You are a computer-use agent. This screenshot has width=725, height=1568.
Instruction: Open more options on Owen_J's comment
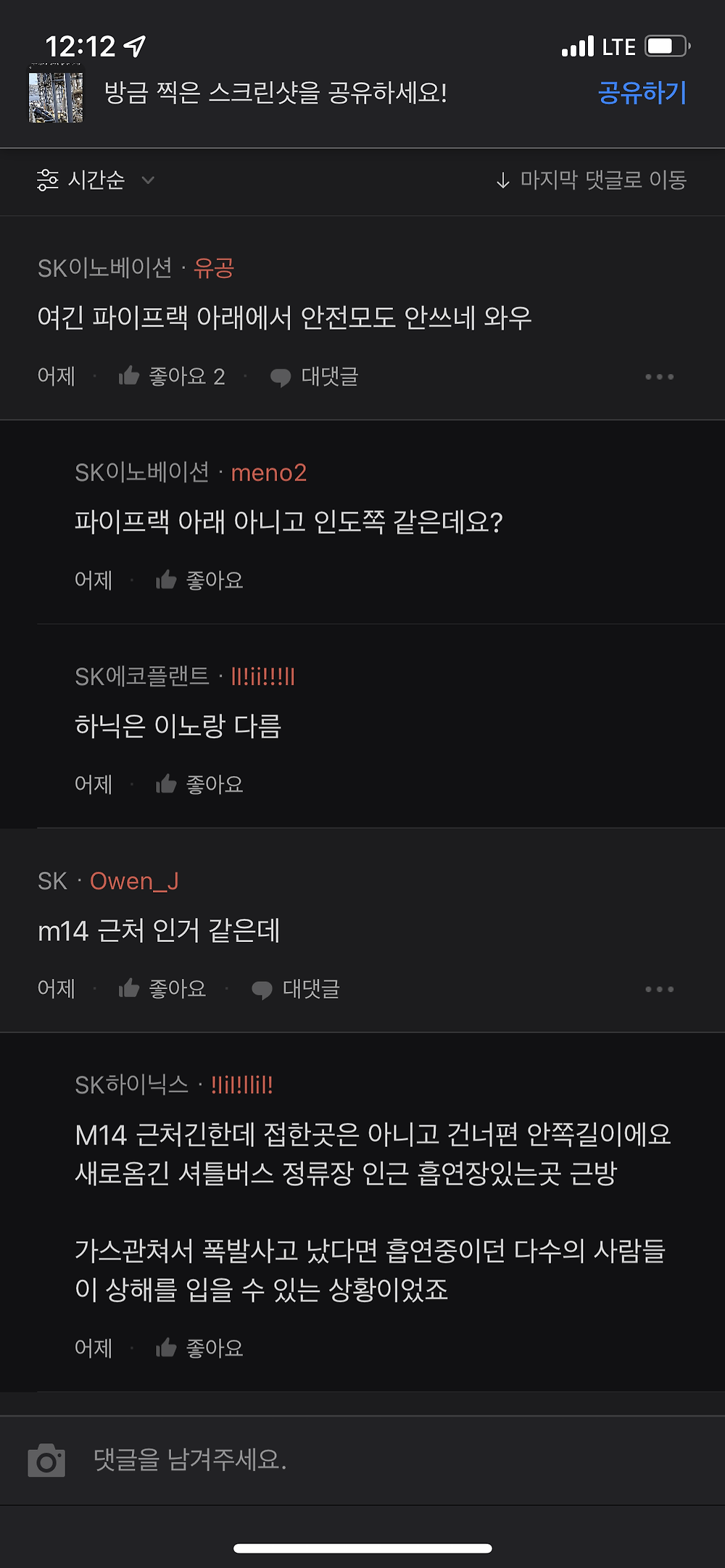(x=658, y=988)
